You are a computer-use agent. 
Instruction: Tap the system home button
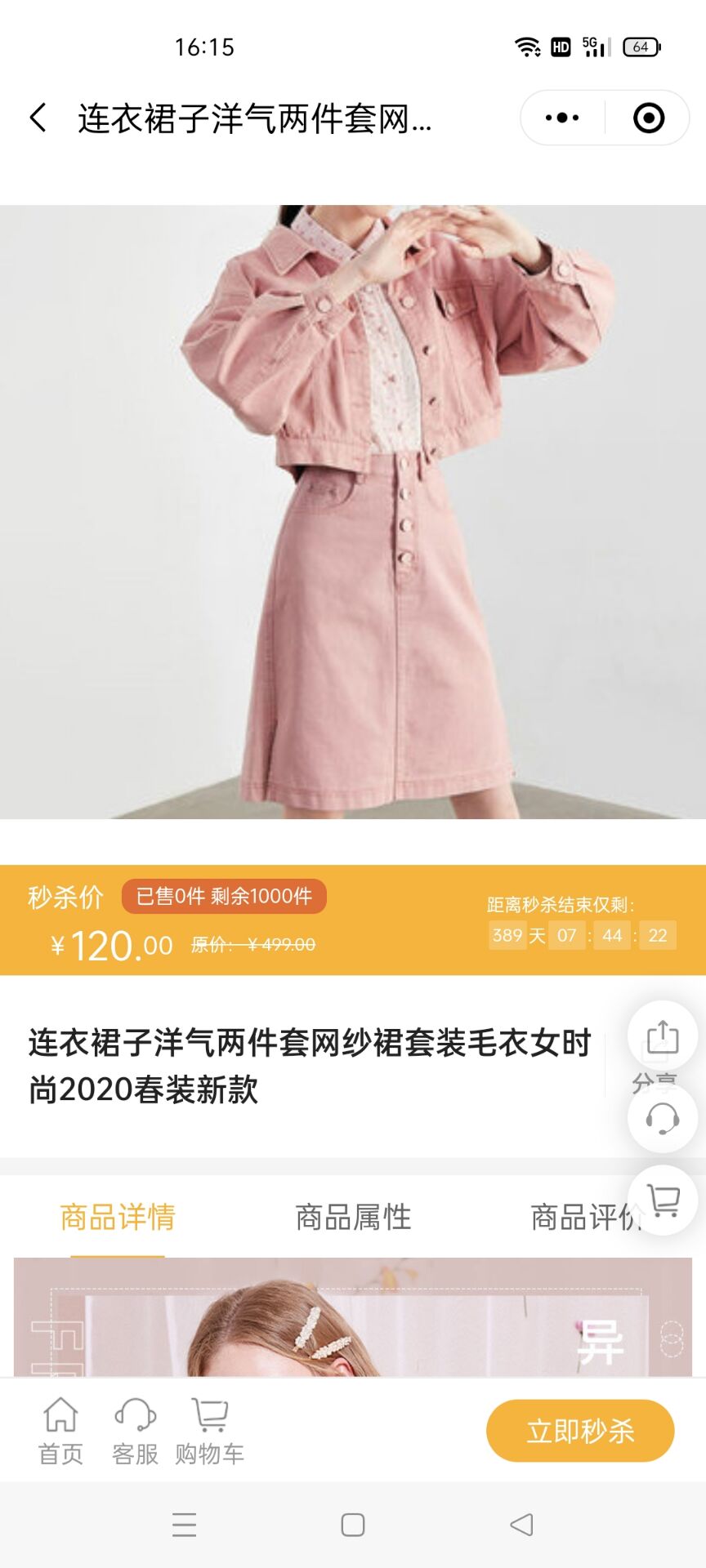tap(353, 1525)
